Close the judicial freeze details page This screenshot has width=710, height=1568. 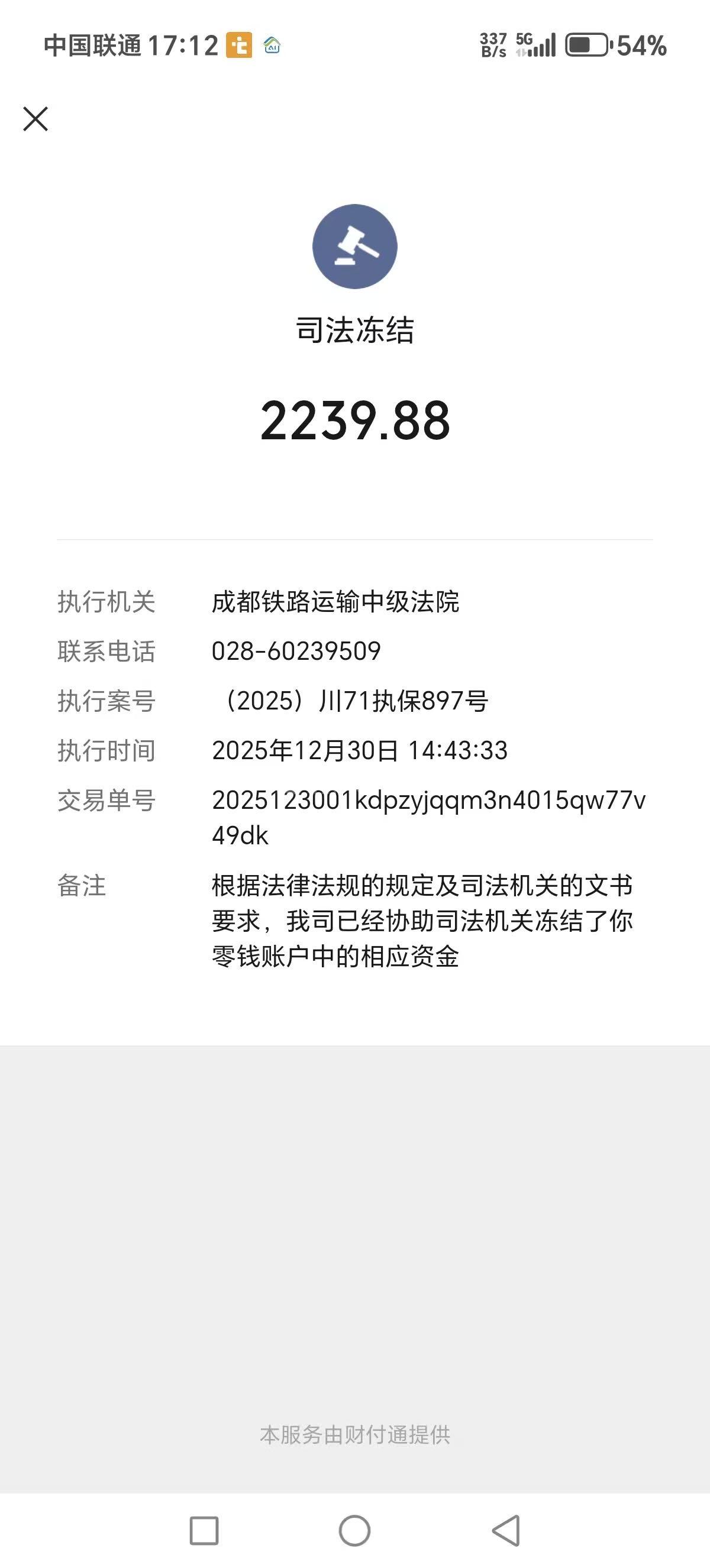[35, 119]
